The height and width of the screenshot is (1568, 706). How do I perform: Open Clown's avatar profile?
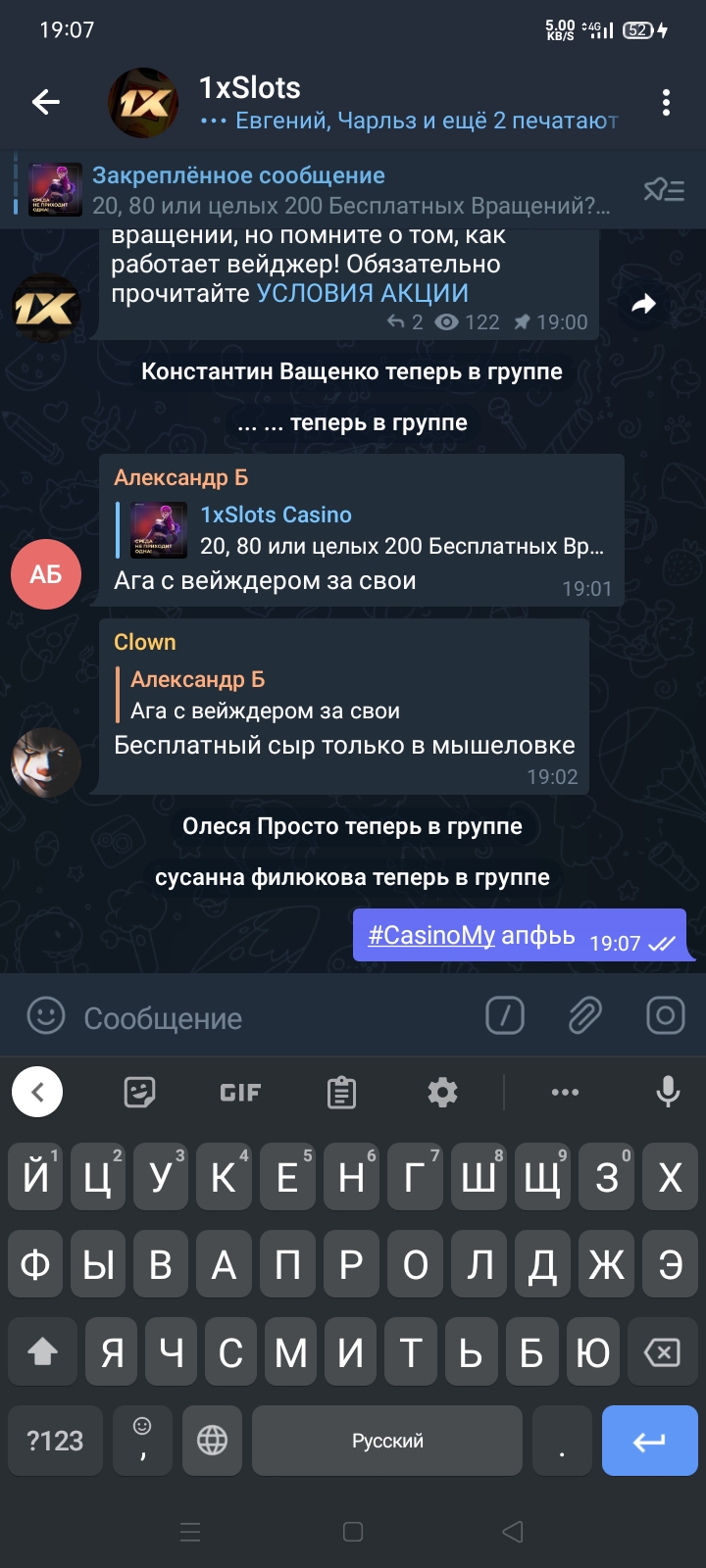[46, 762]
